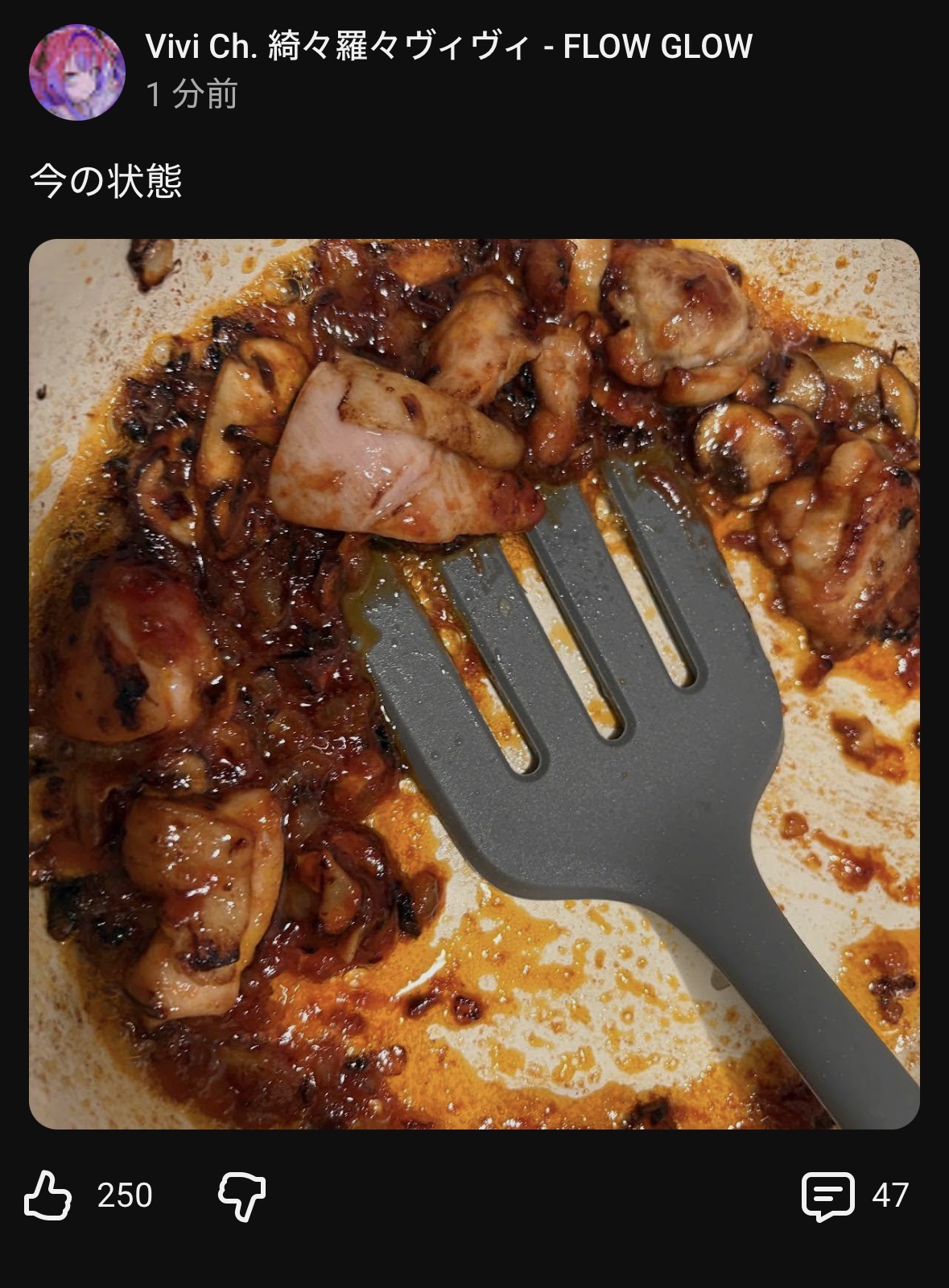This screenshot has height=1288, width=949.
Task: Open the comments on this post
Action: (x=827, y=1195)
